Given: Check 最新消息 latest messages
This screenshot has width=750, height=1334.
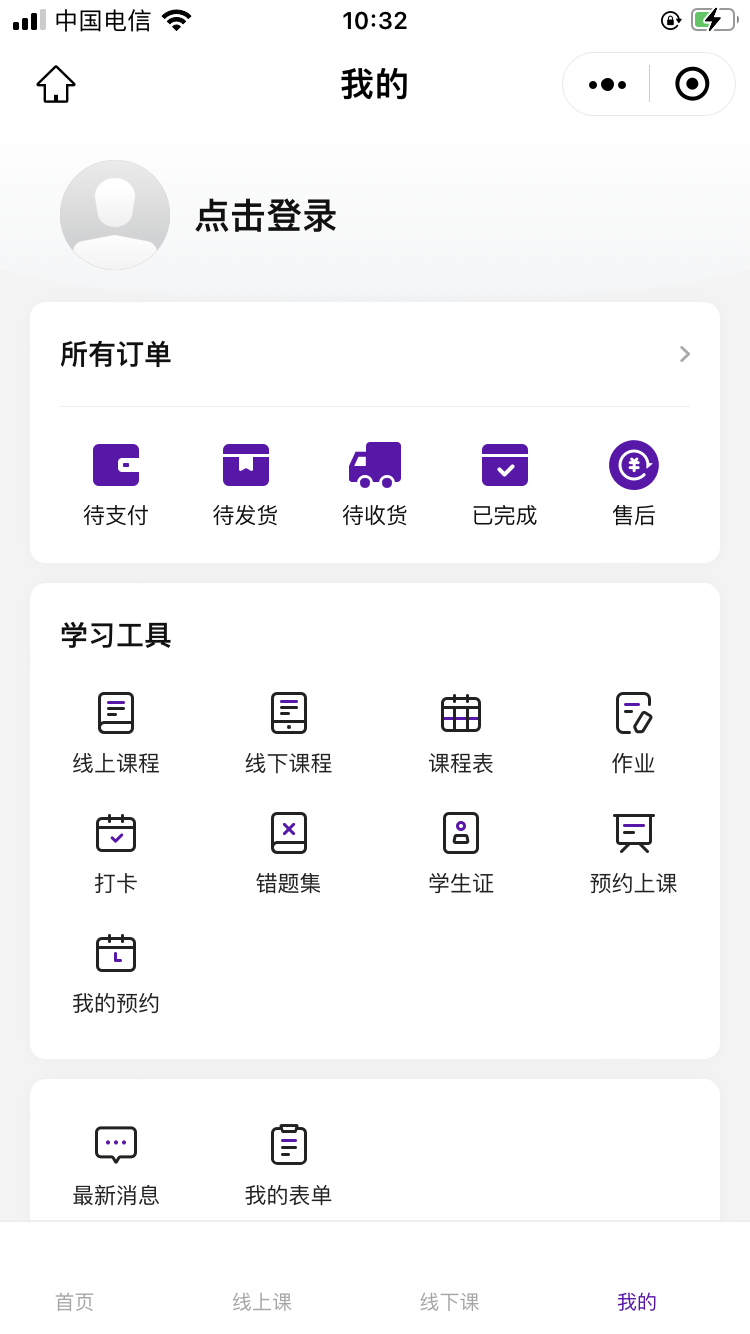Looking at the screenshot, I should tap(116, 1165).
